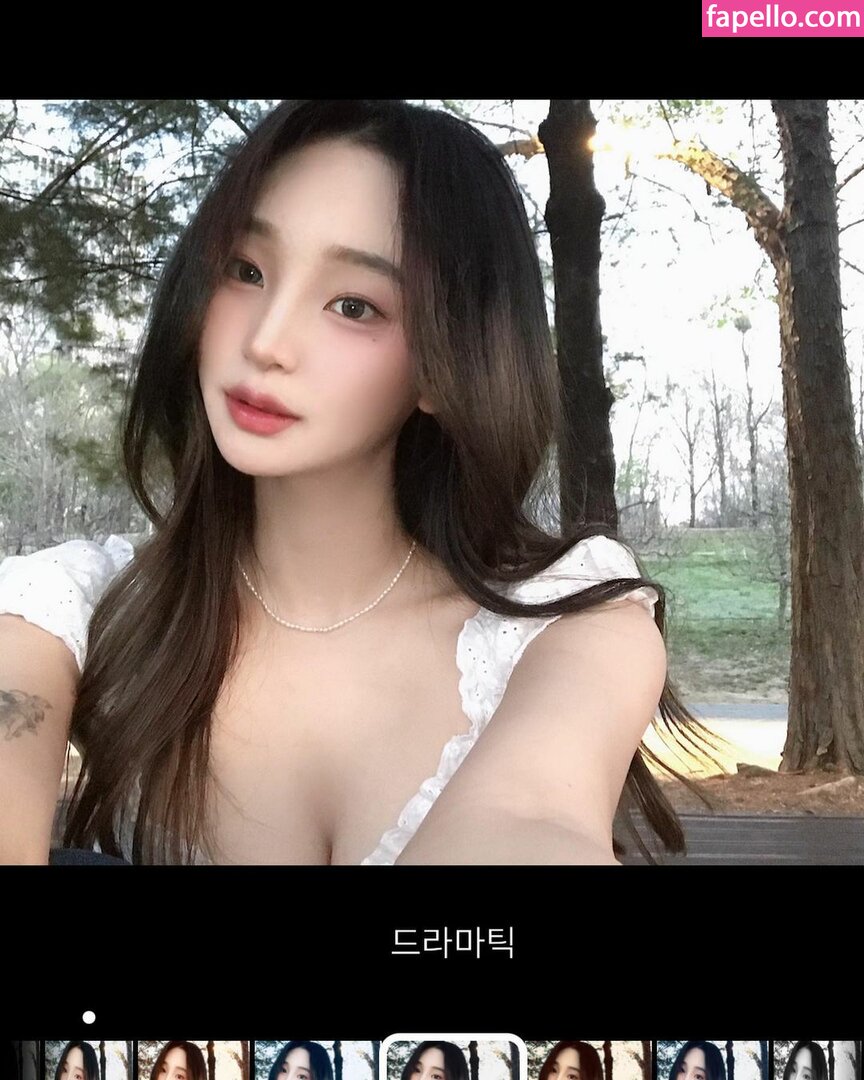Apply the vivid filter beneath the white dot
This screenshot has height=1080, width=864.
[x=88, y=1062]
